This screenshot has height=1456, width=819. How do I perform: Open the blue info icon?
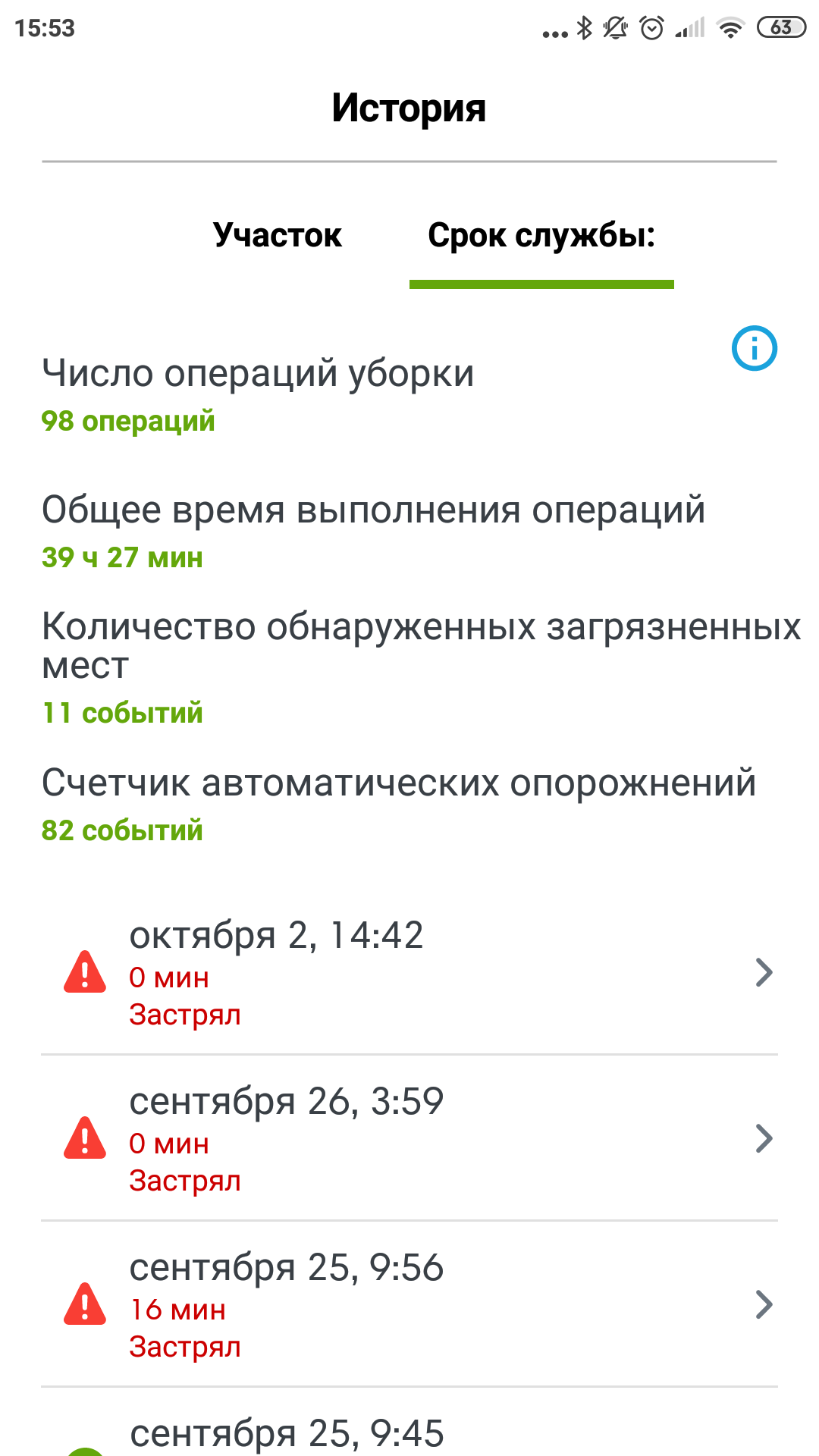(x=754, y=349)
